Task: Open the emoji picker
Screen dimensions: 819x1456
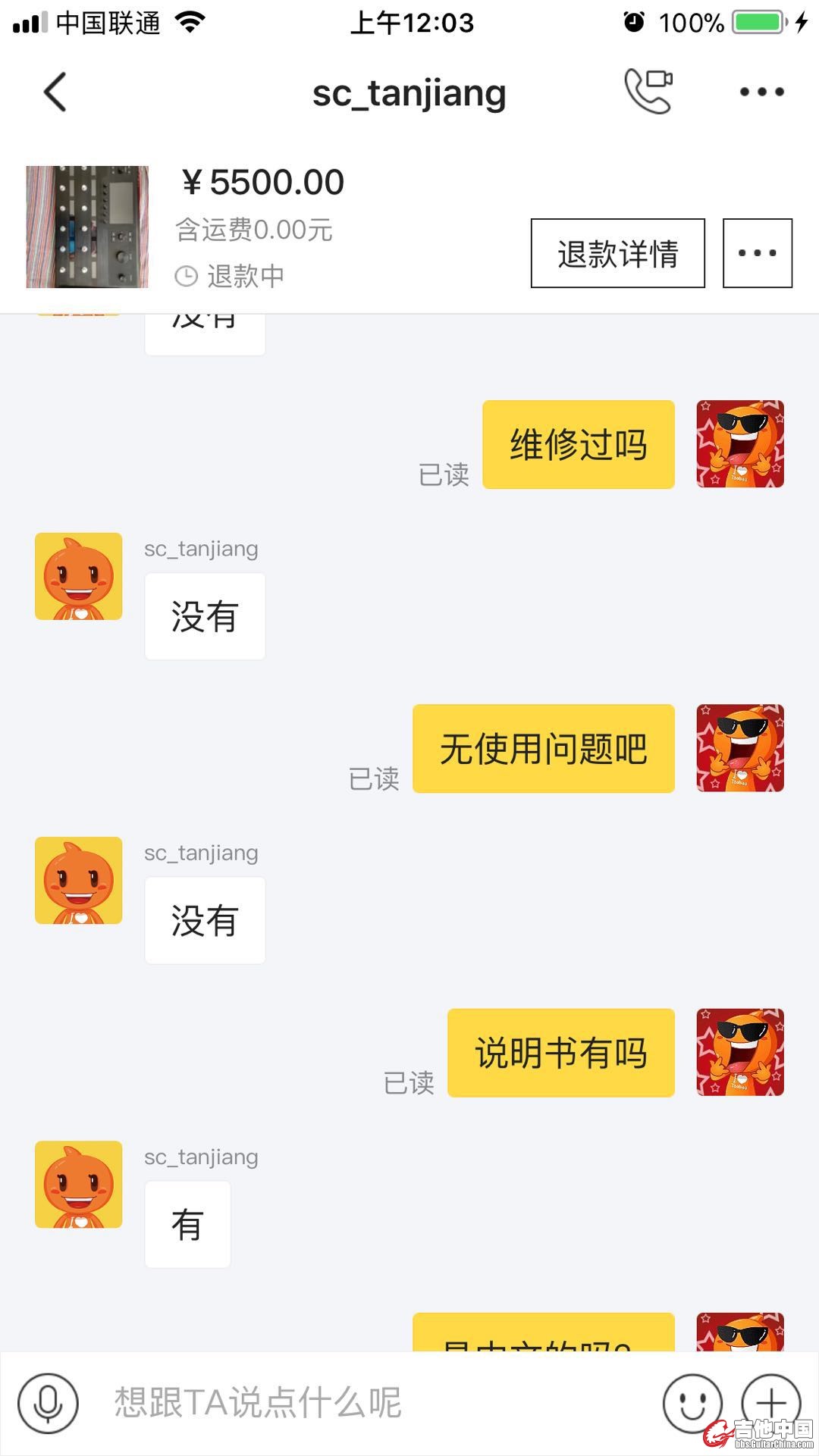Action: 692,1403
